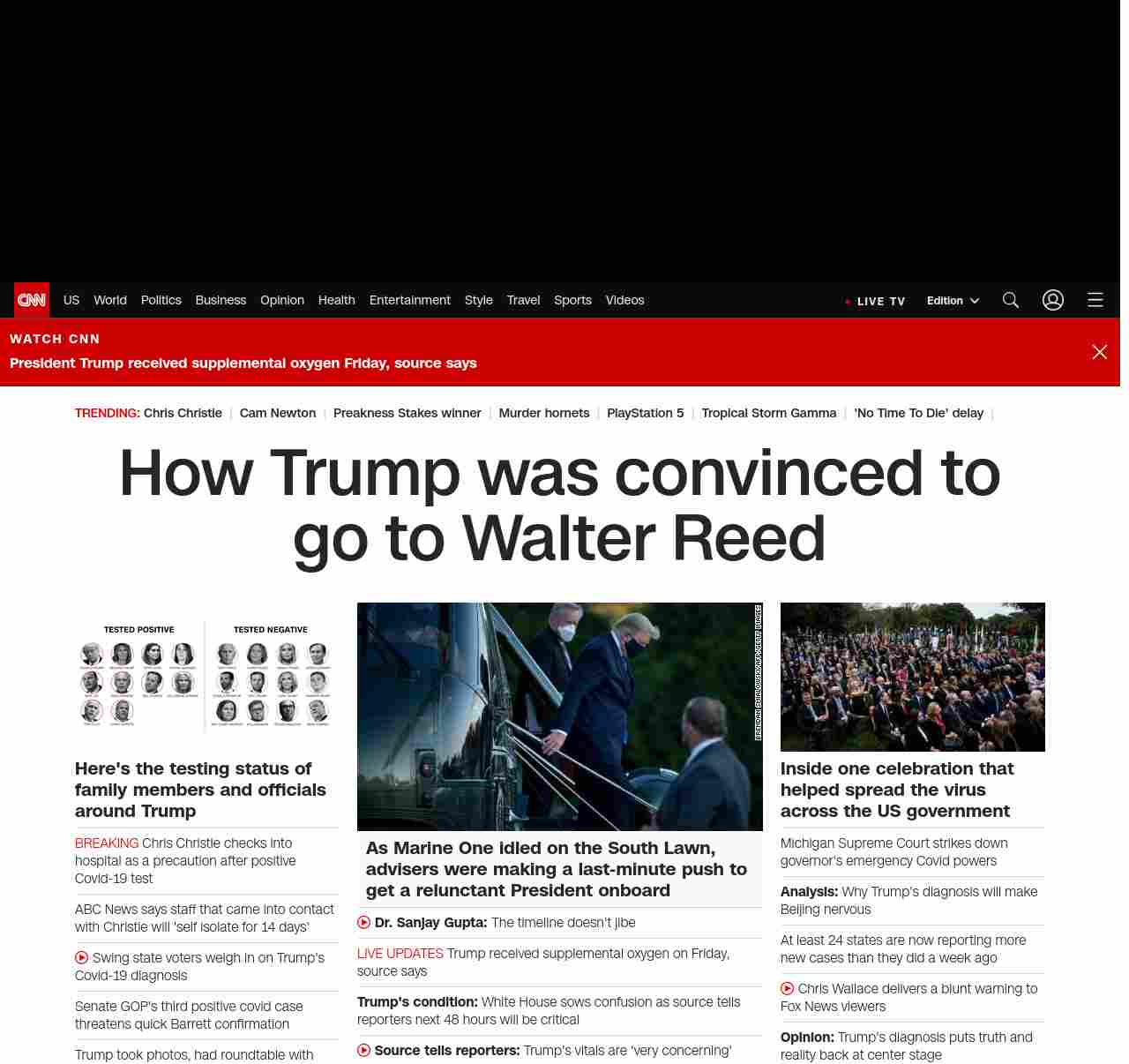Open the user account icon
This screenshot has width=1129, height=1064.
(1052, 300)
